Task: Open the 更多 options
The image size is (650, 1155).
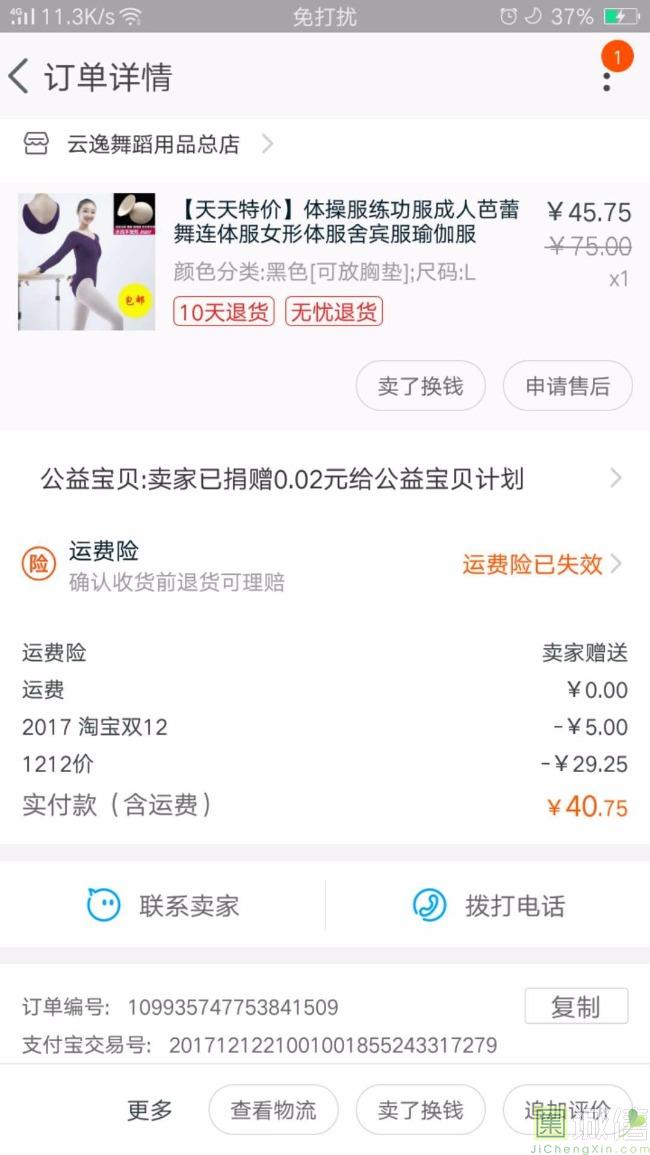Action: 150,1110
